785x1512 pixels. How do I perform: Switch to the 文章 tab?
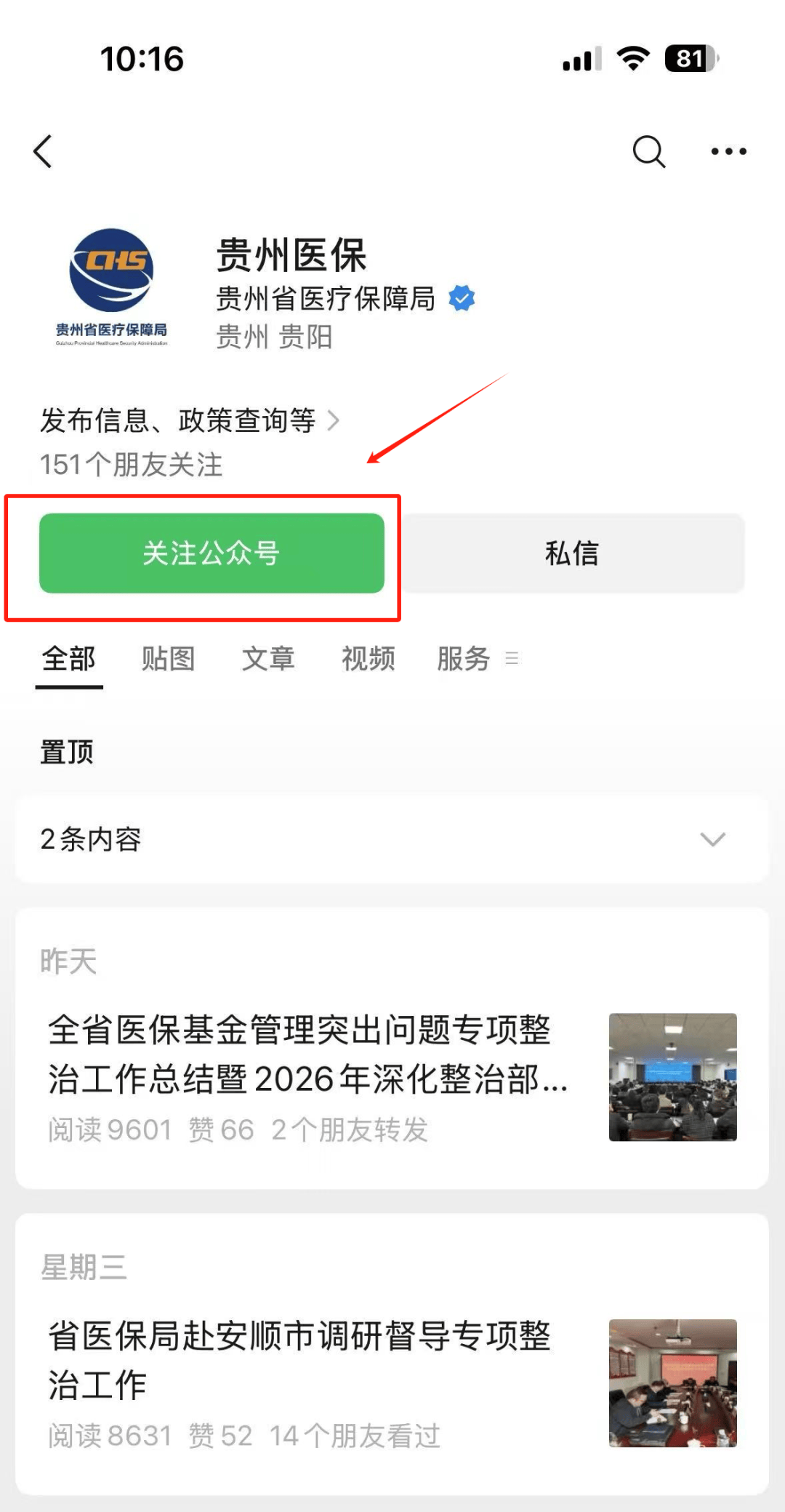[x=267, y=659]
